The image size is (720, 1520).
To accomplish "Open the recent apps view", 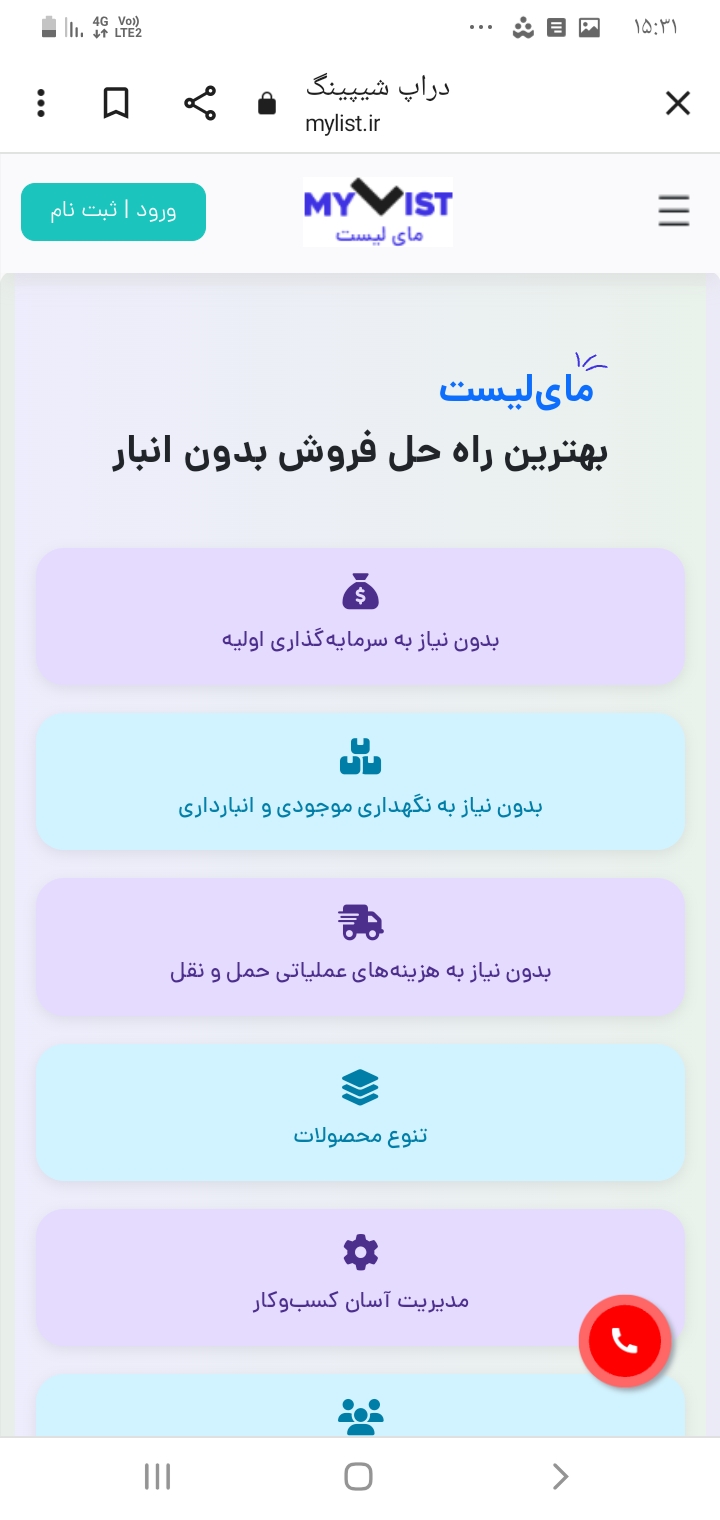I will [157, 1476].
